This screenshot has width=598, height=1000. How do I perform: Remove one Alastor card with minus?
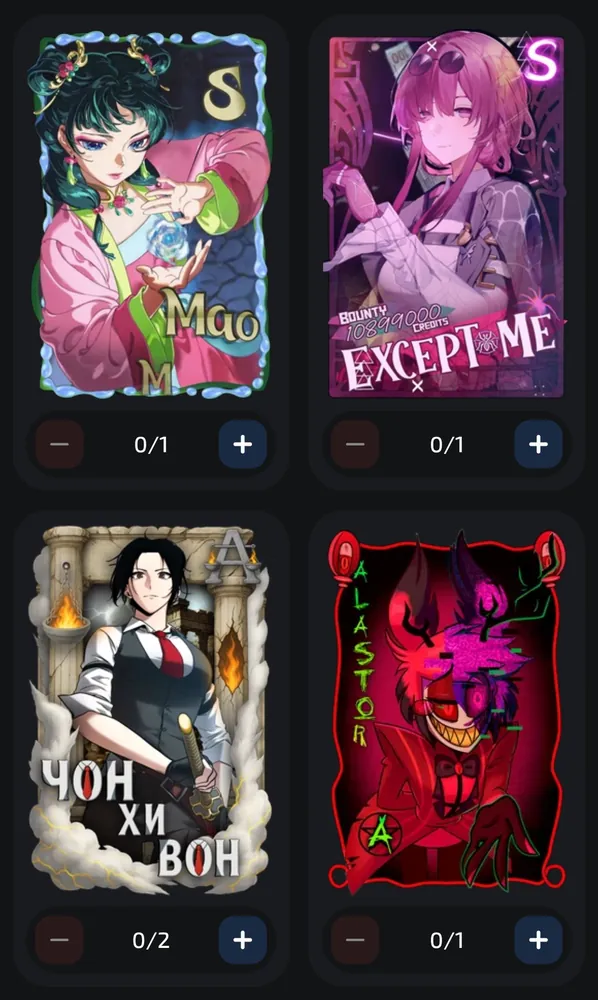click(355, 940)
